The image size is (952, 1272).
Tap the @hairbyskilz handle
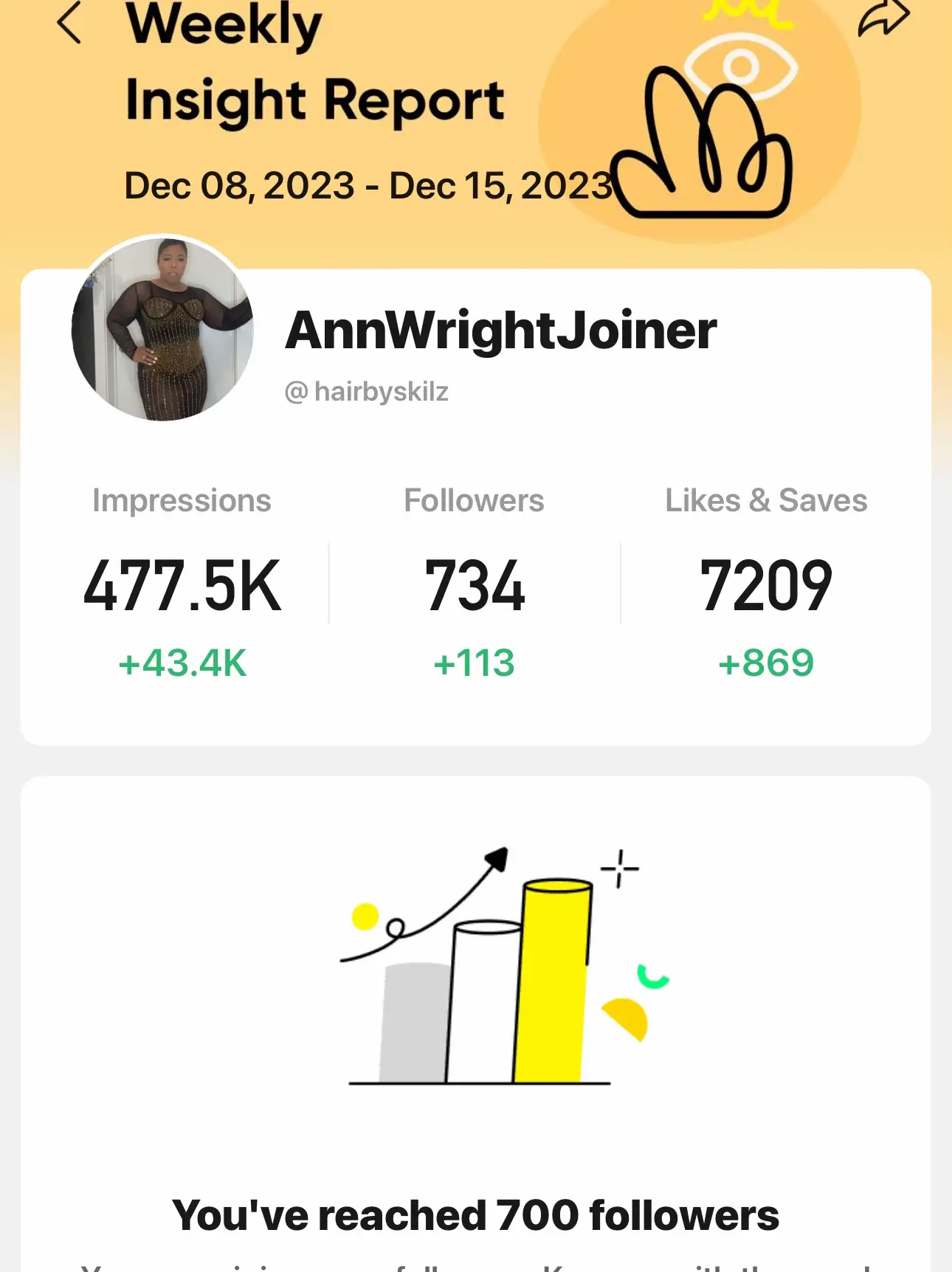click(368, 392)
